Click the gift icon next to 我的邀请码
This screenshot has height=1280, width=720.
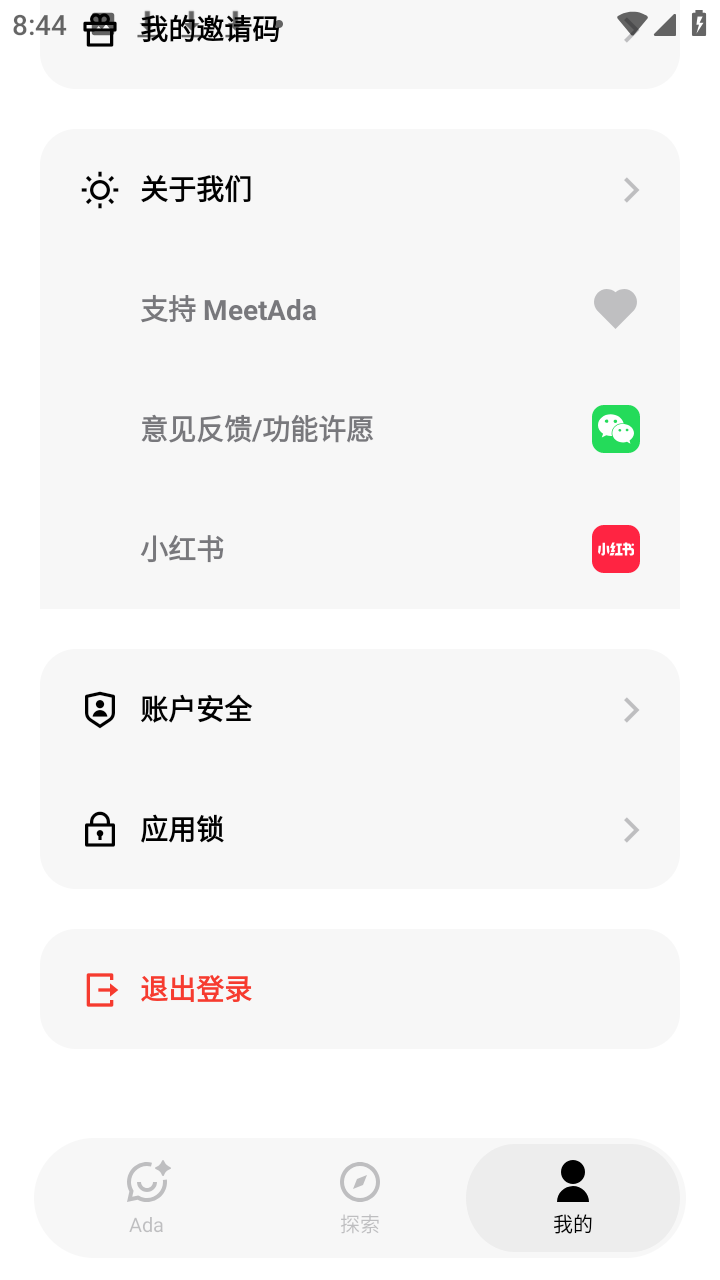tap(99, 29)
